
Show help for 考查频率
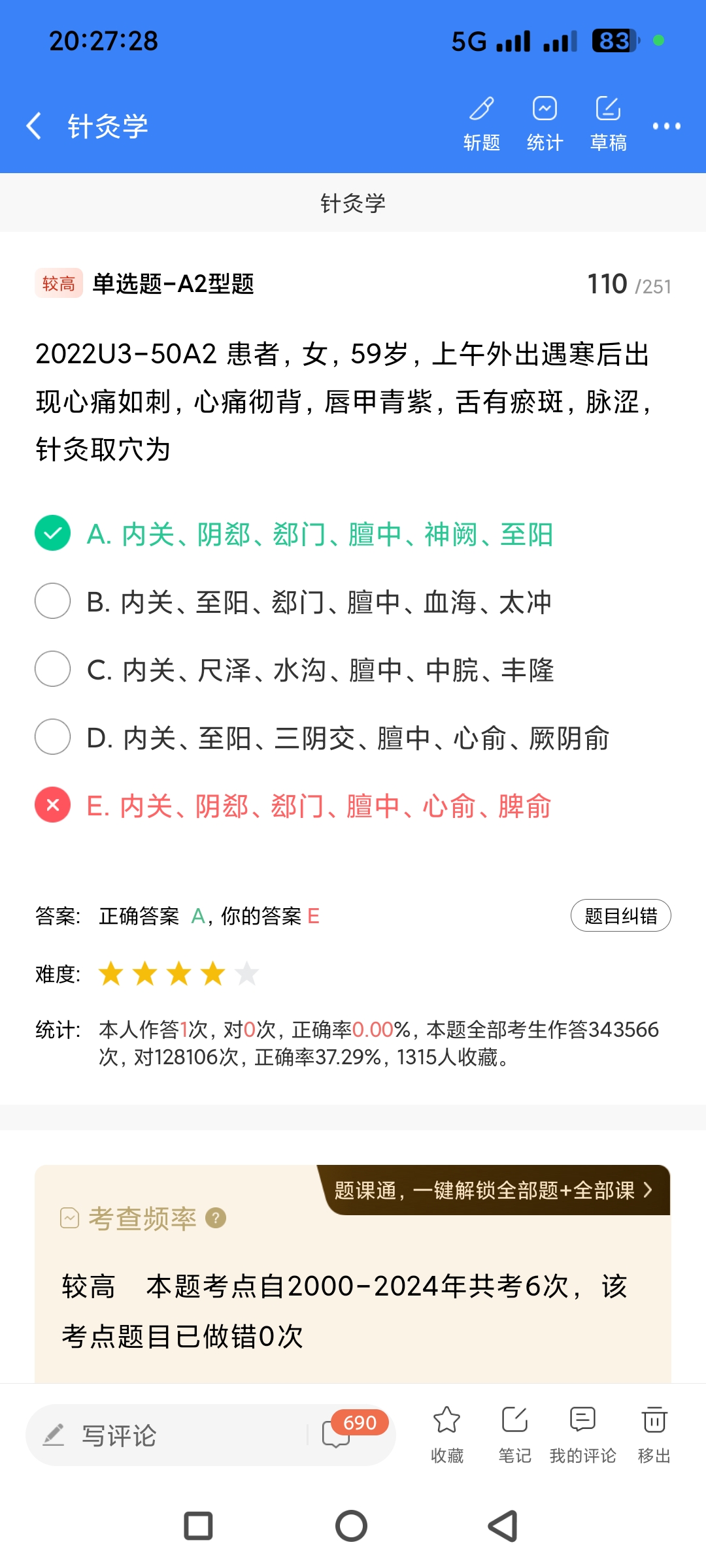coord(216,1218)
